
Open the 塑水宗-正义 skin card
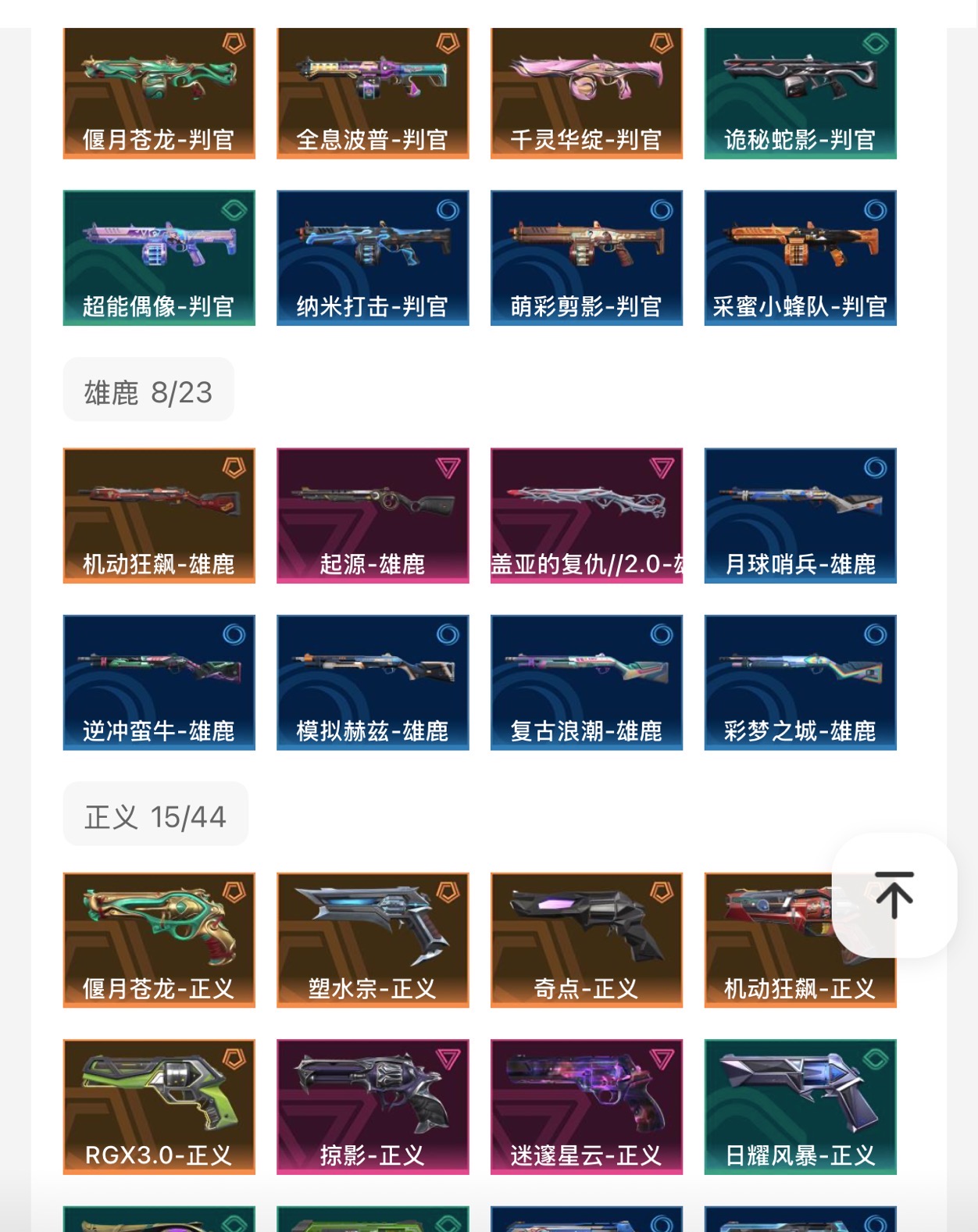pos(373,940)
